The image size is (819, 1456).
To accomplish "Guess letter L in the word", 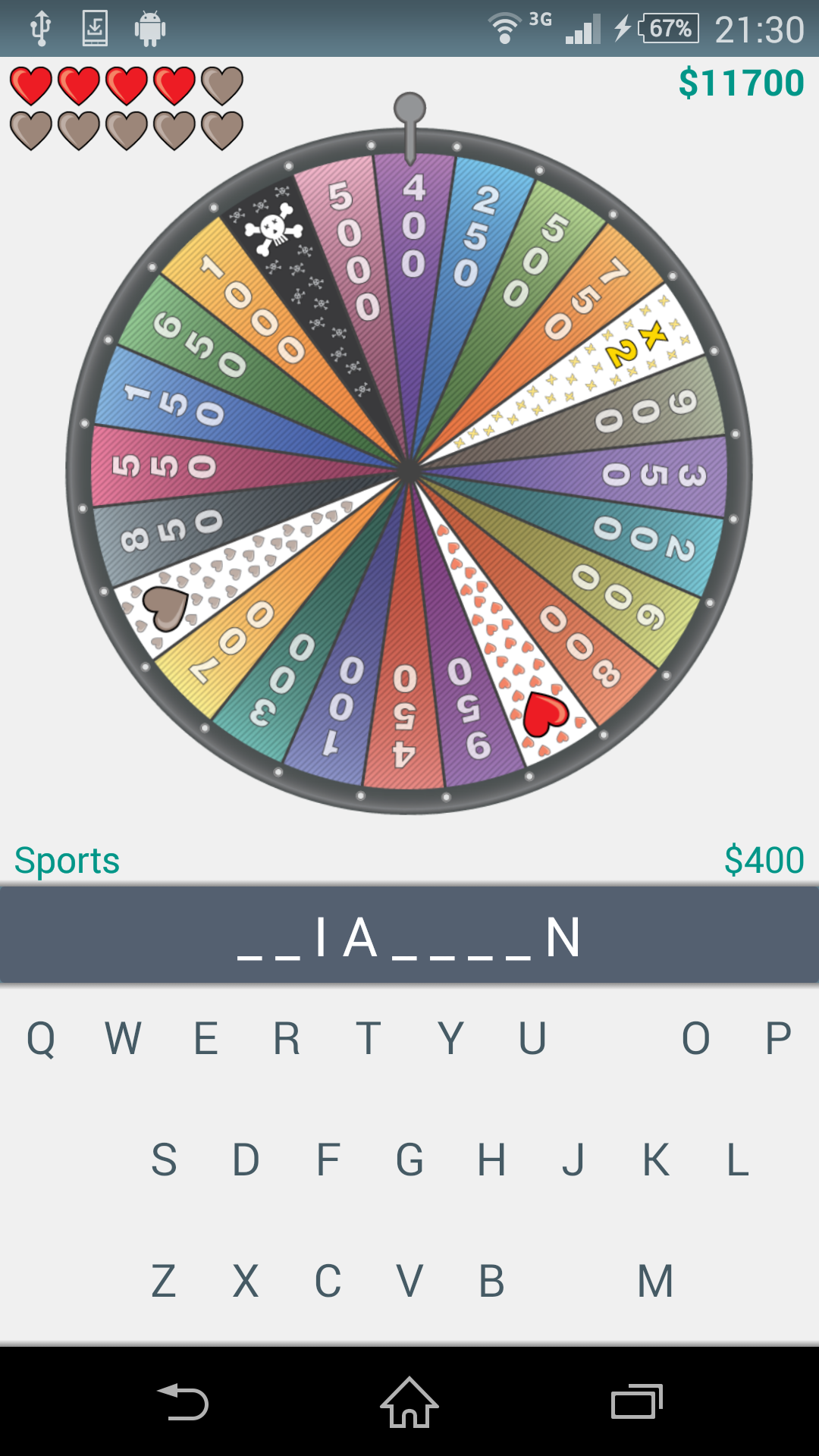I will (x=737, y=1159).
